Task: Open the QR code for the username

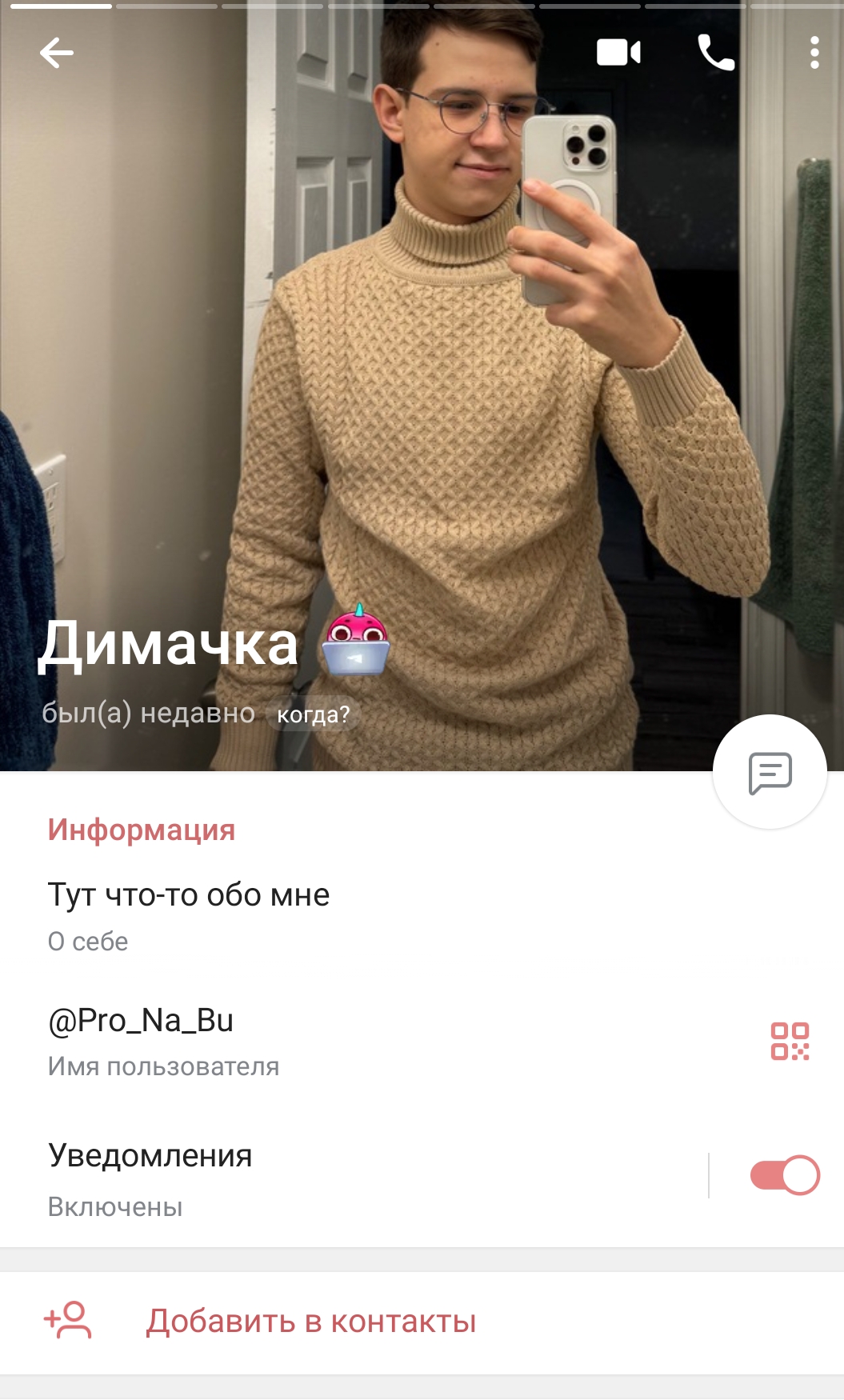Action: (790, 1041)
